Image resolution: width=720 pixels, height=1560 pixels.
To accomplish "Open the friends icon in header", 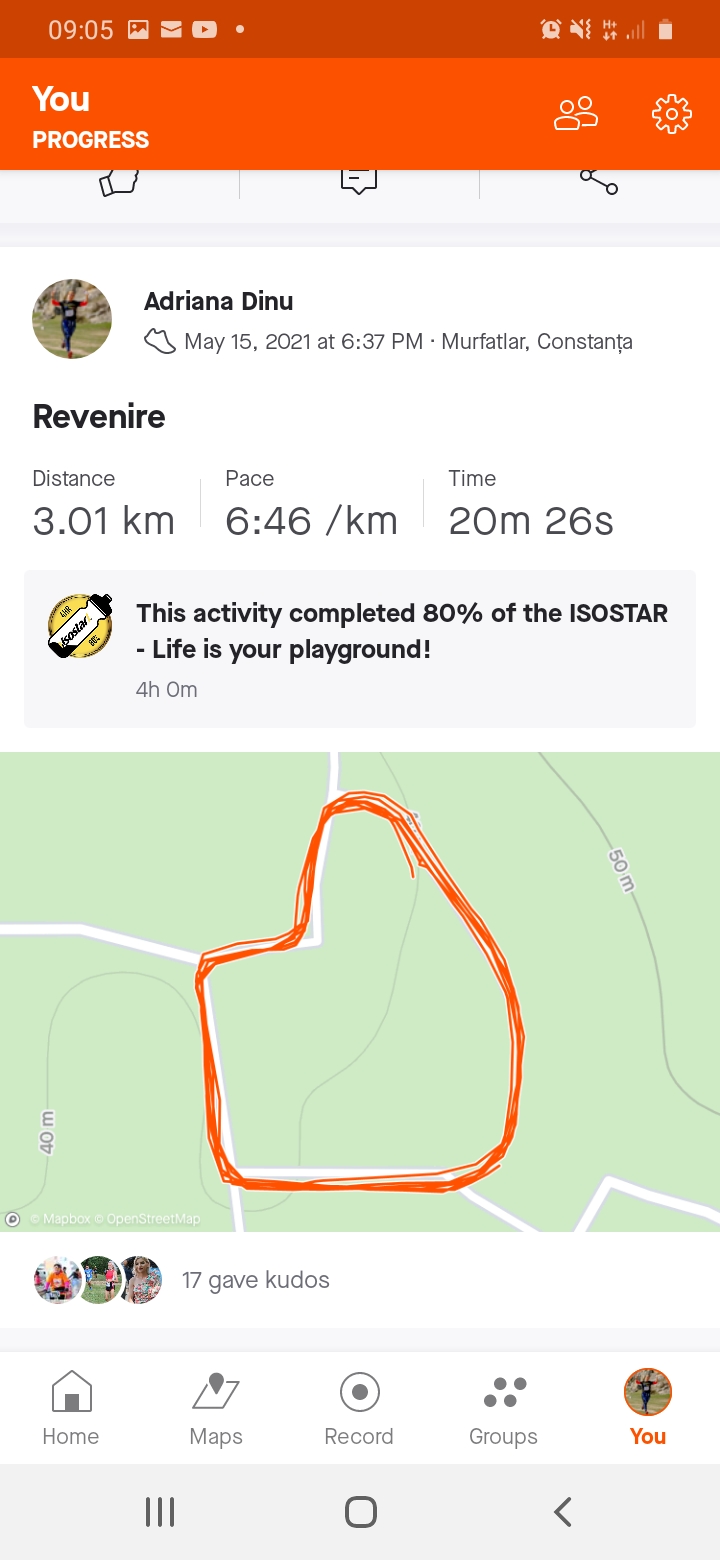I will [x=576, y=114].
